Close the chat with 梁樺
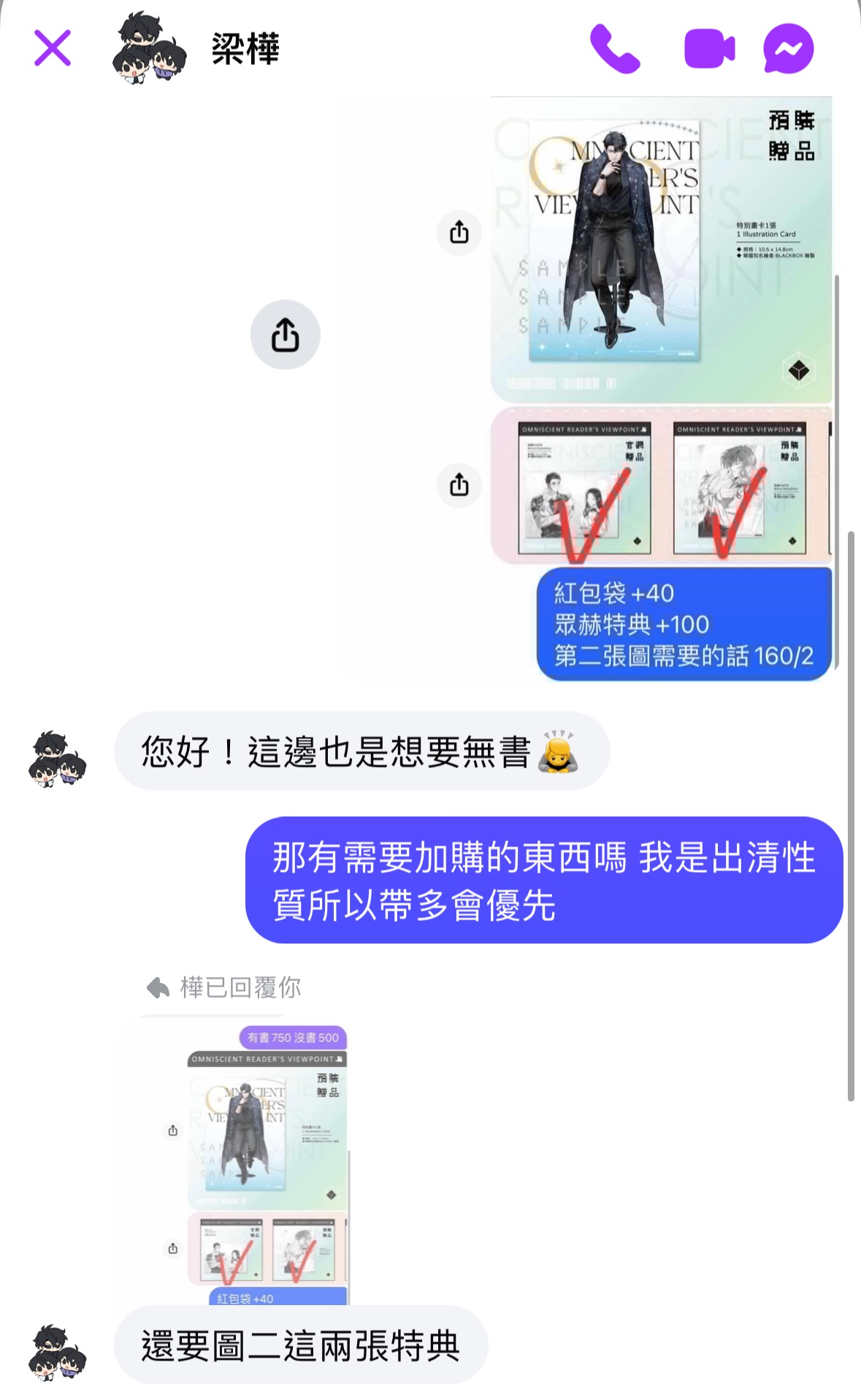 tap(53, 48)
